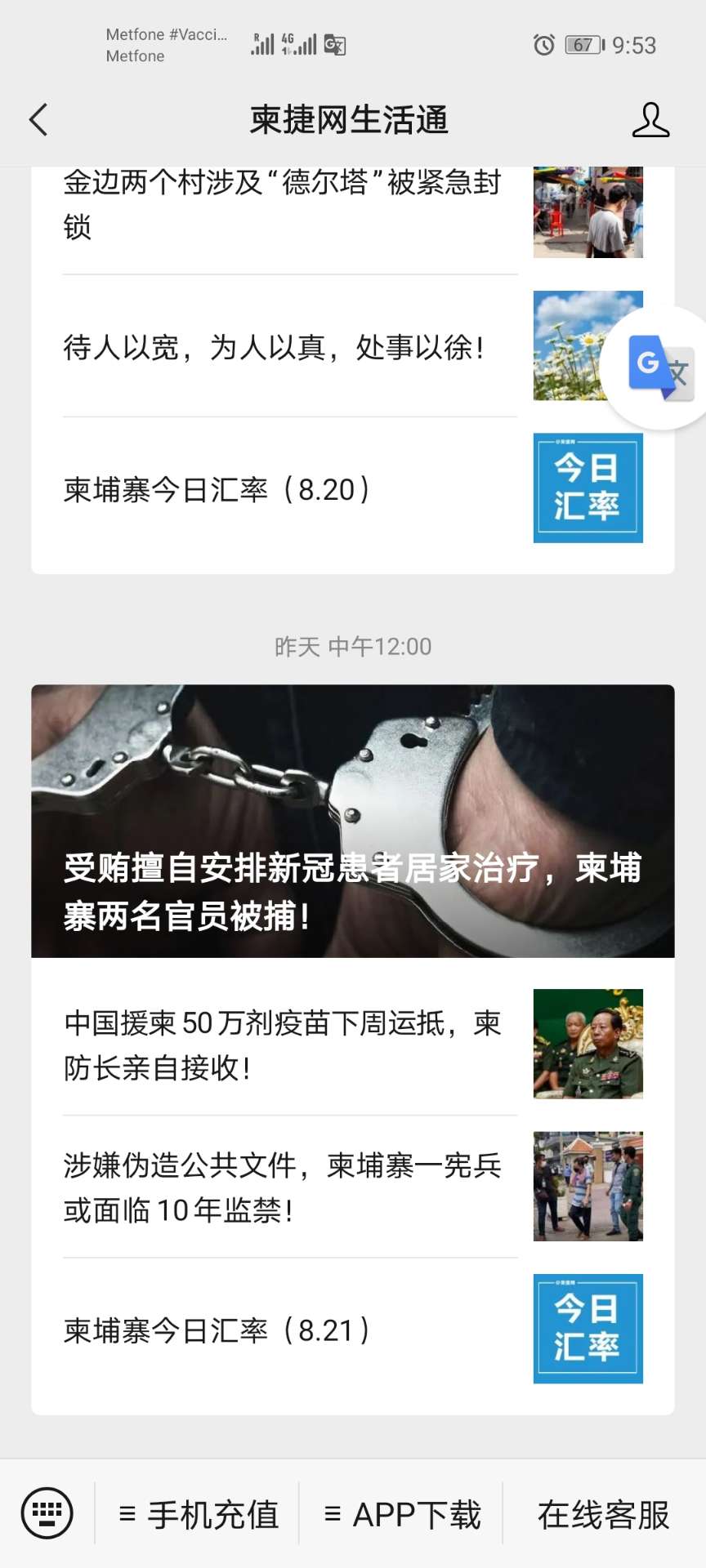The height and width of the screenshot is (1568, 706).
Task: Open article 待人以宽，为人以真，处事以徐
Action: click(x=274, y=348)
